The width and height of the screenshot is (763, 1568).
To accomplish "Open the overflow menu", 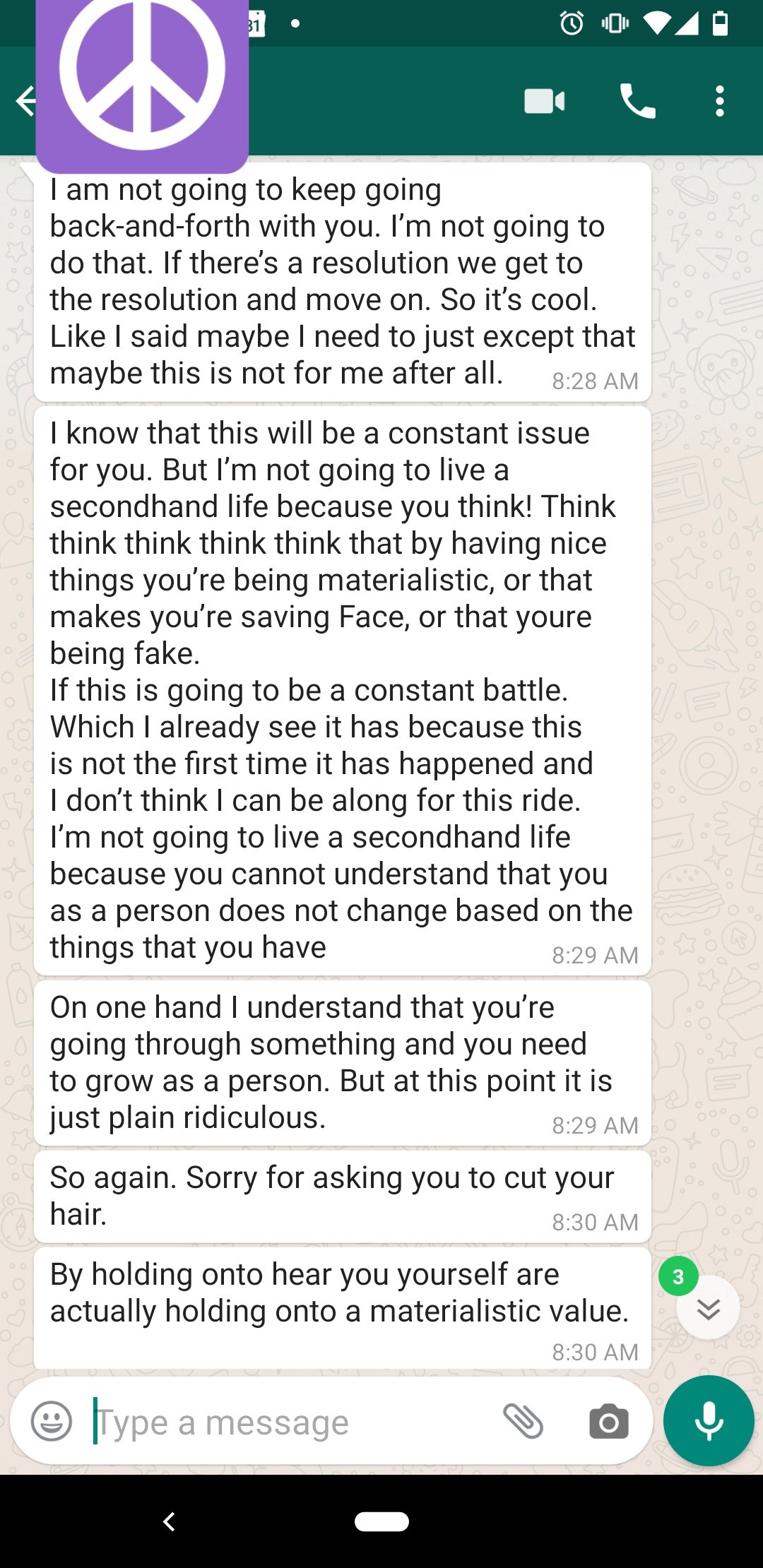I will pyautogui.click(x=719, y=102).
